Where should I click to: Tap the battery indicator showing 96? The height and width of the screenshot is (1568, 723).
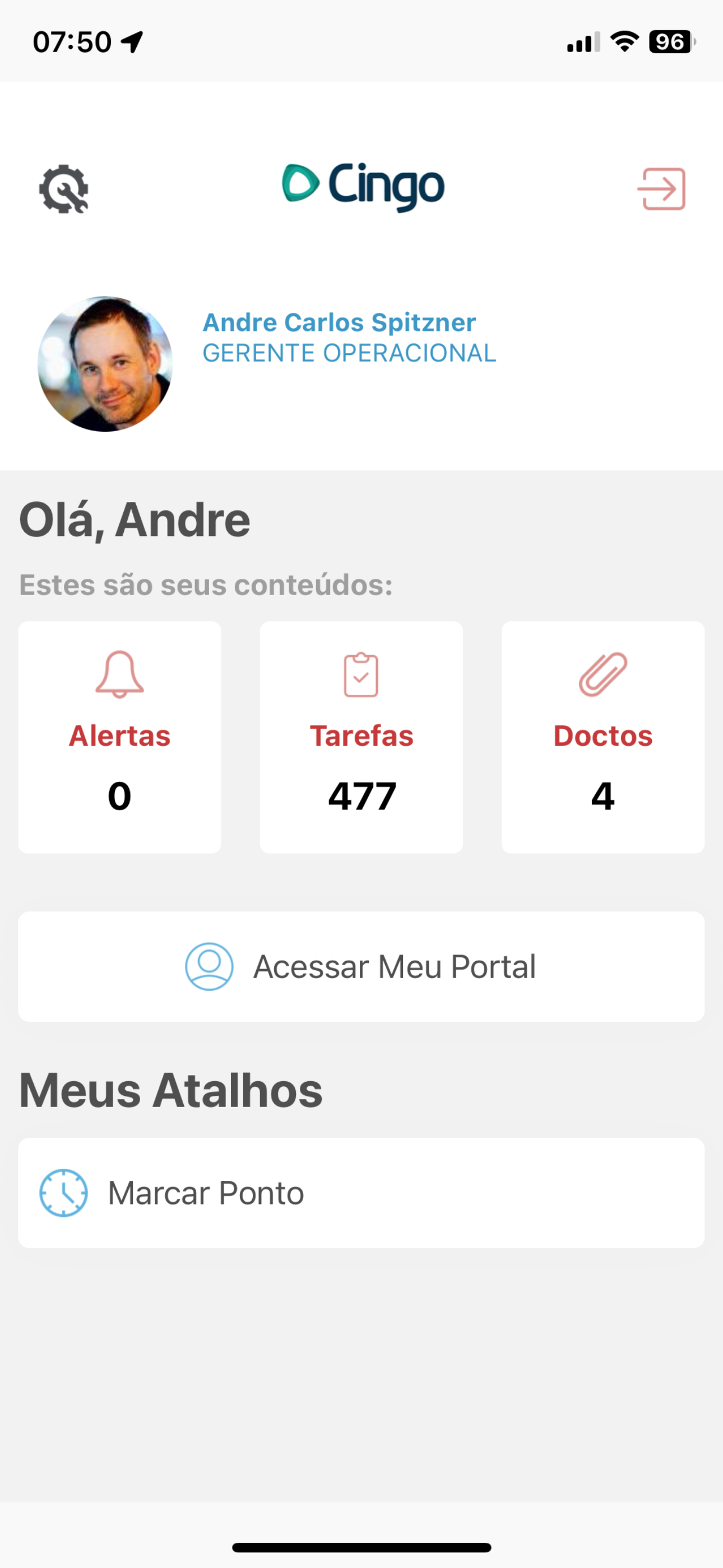pyautogui.click(x=669, y=41)
